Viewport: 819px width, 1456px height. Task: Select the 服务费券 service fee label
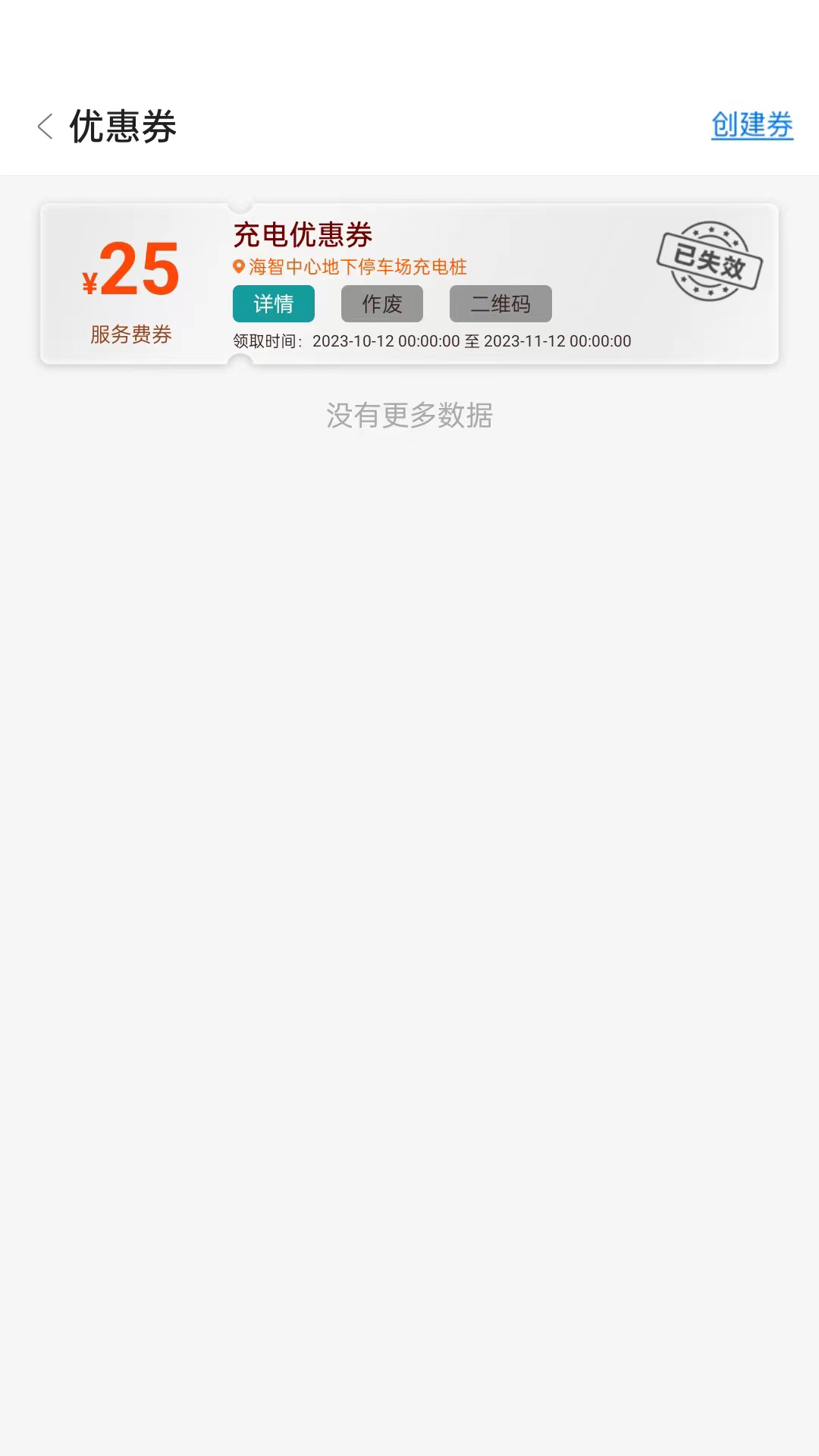click(x=130, y=333)
